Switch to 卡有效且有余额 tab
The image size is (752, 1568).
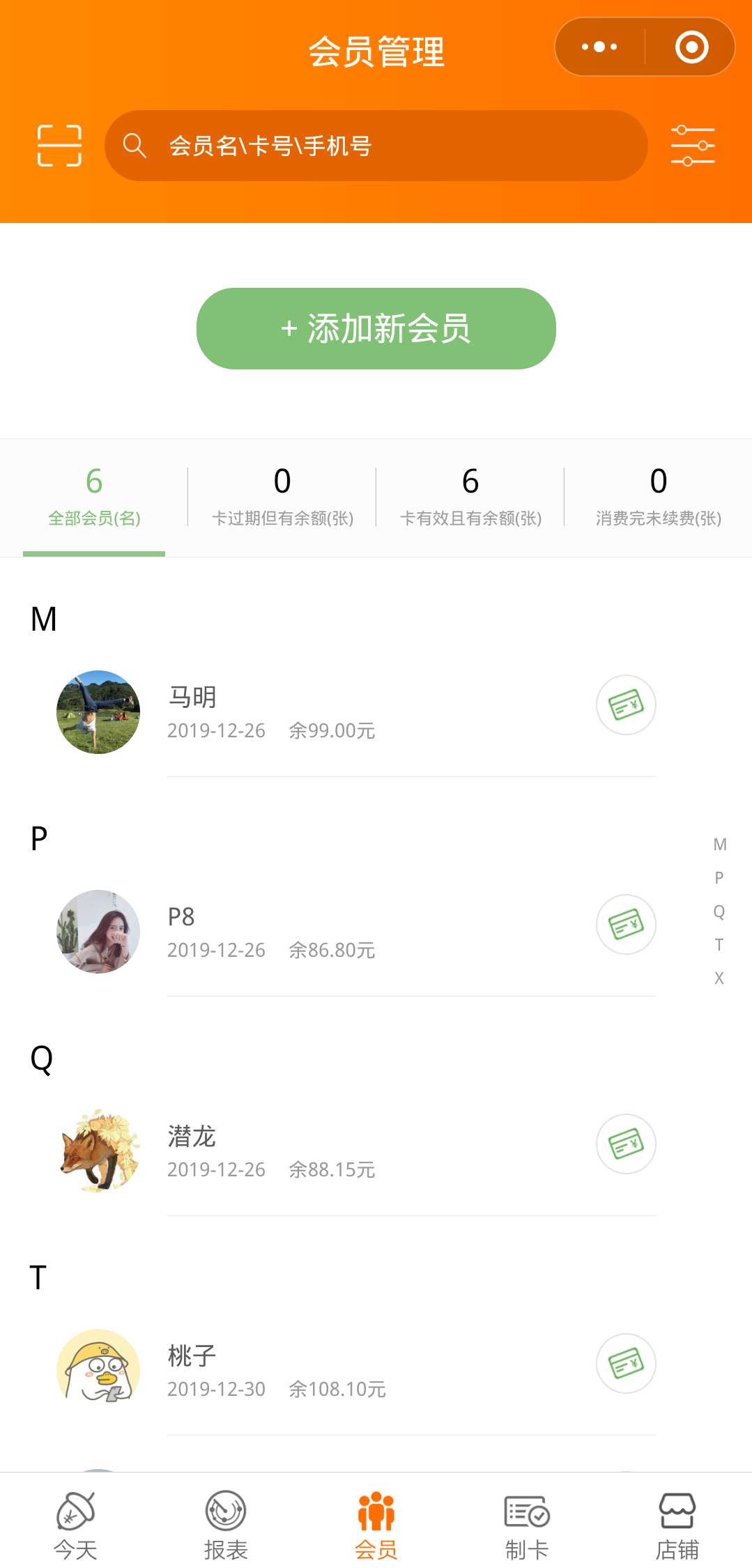coord(470,498)
